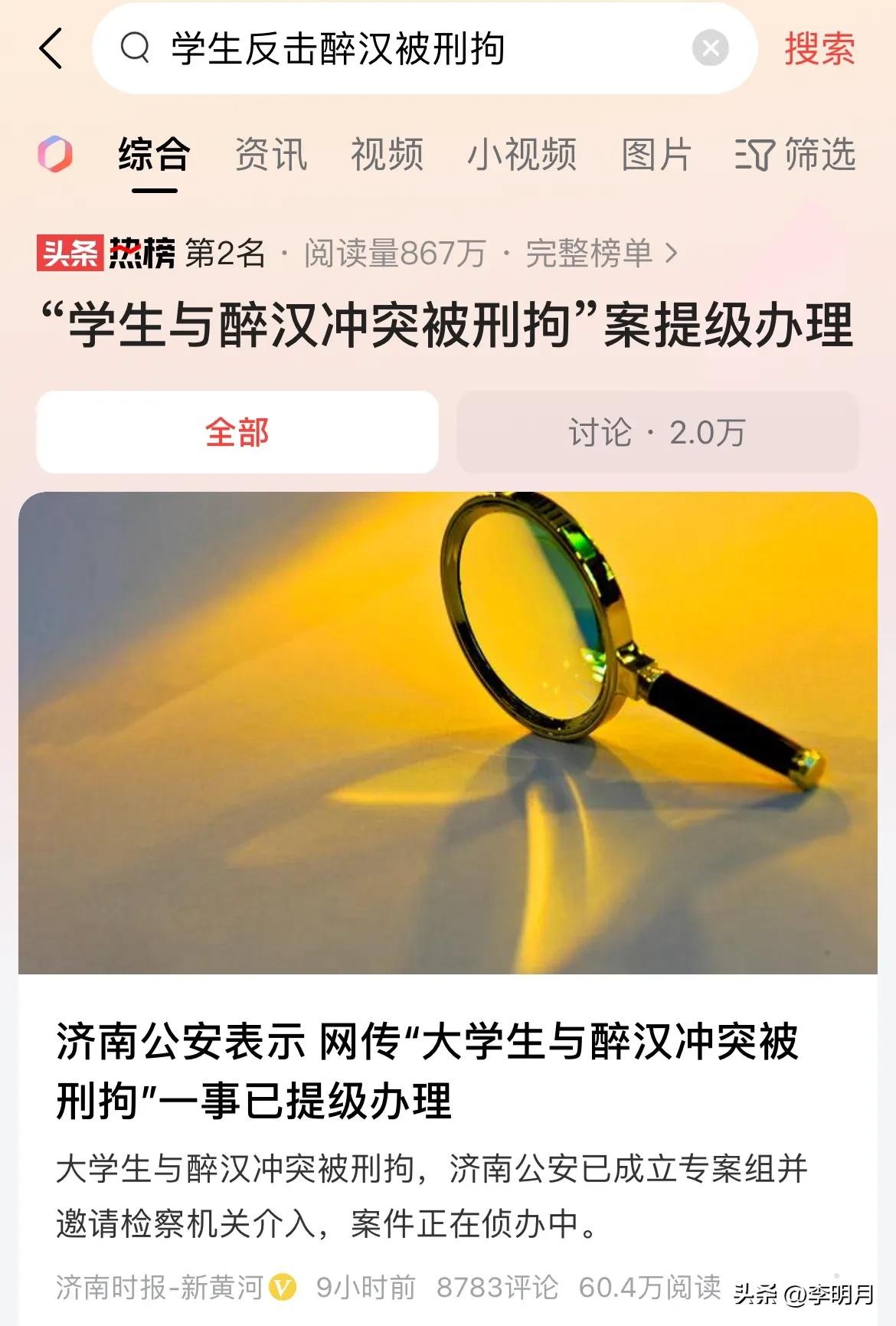The width and height of the screenshot is (896, 1326).
Task: Switch to the 图片 tab
Action: [x=656, y=154]
